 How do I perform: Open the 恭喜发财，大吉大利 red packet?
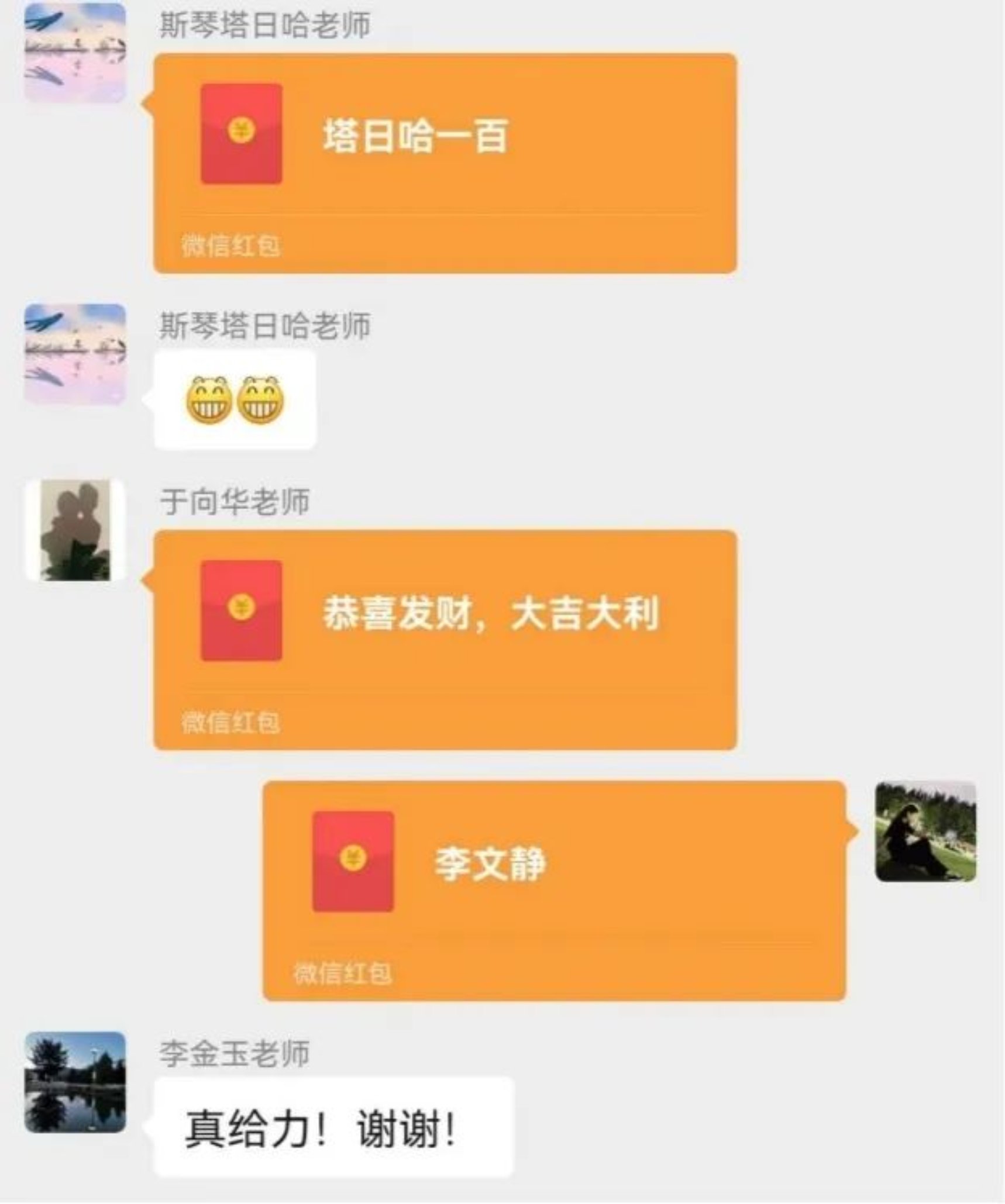coord(445,639)
